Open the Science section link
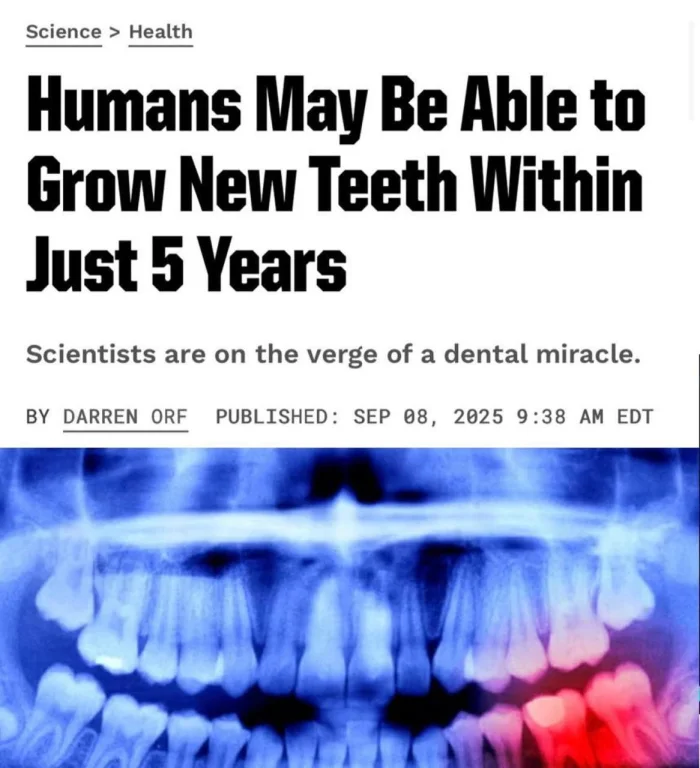700x768 pixels. tap(63, 32)
